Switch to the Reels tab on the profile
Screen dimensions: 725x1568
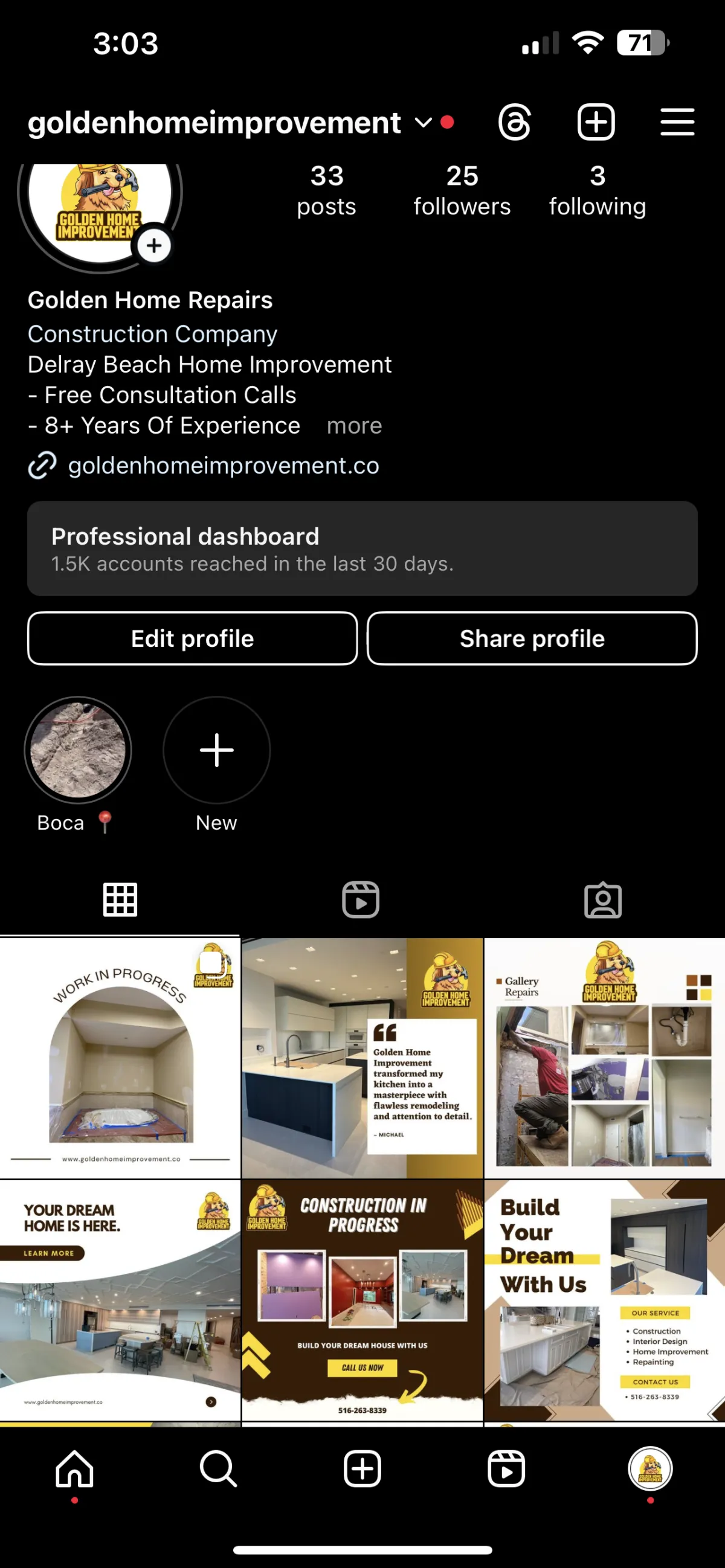click(360, 899)
